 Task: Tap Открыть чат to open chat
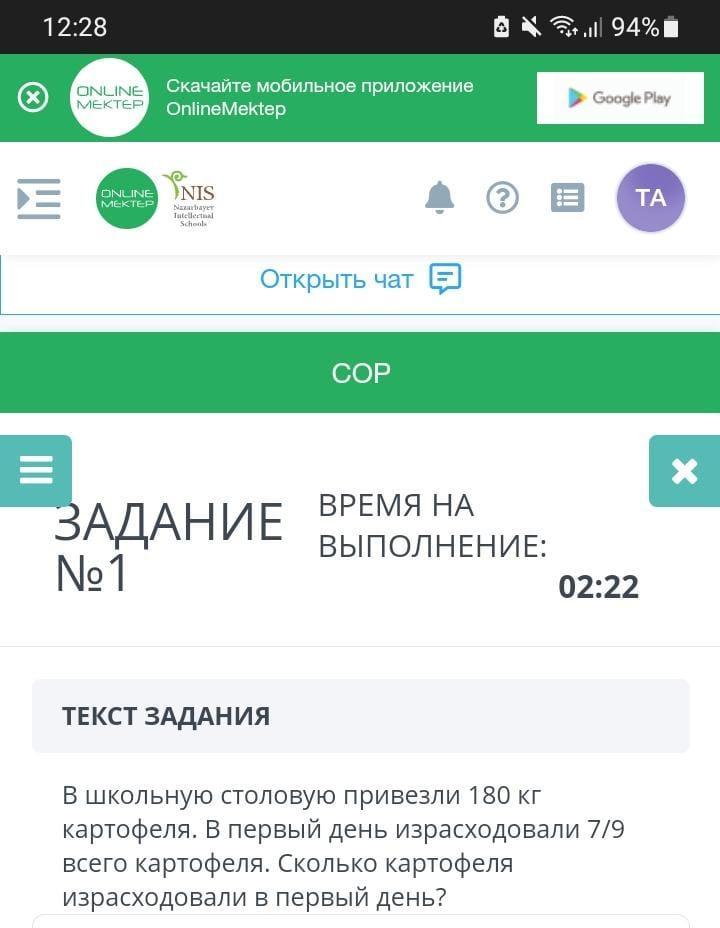coord(360,279)
